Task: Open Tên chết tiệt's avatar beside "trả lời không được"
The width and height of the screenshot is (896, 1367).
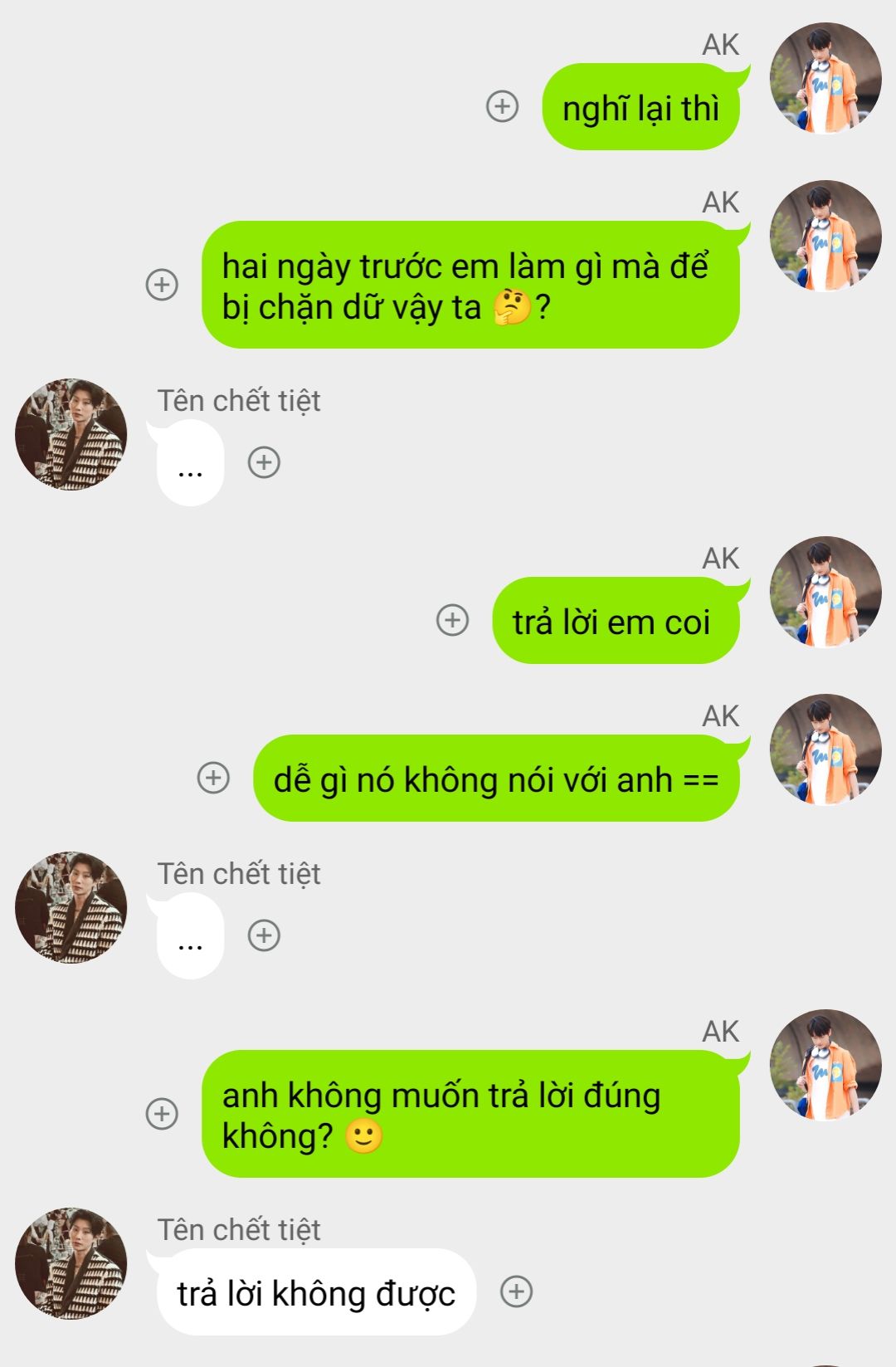Action: coord(71,1263)
